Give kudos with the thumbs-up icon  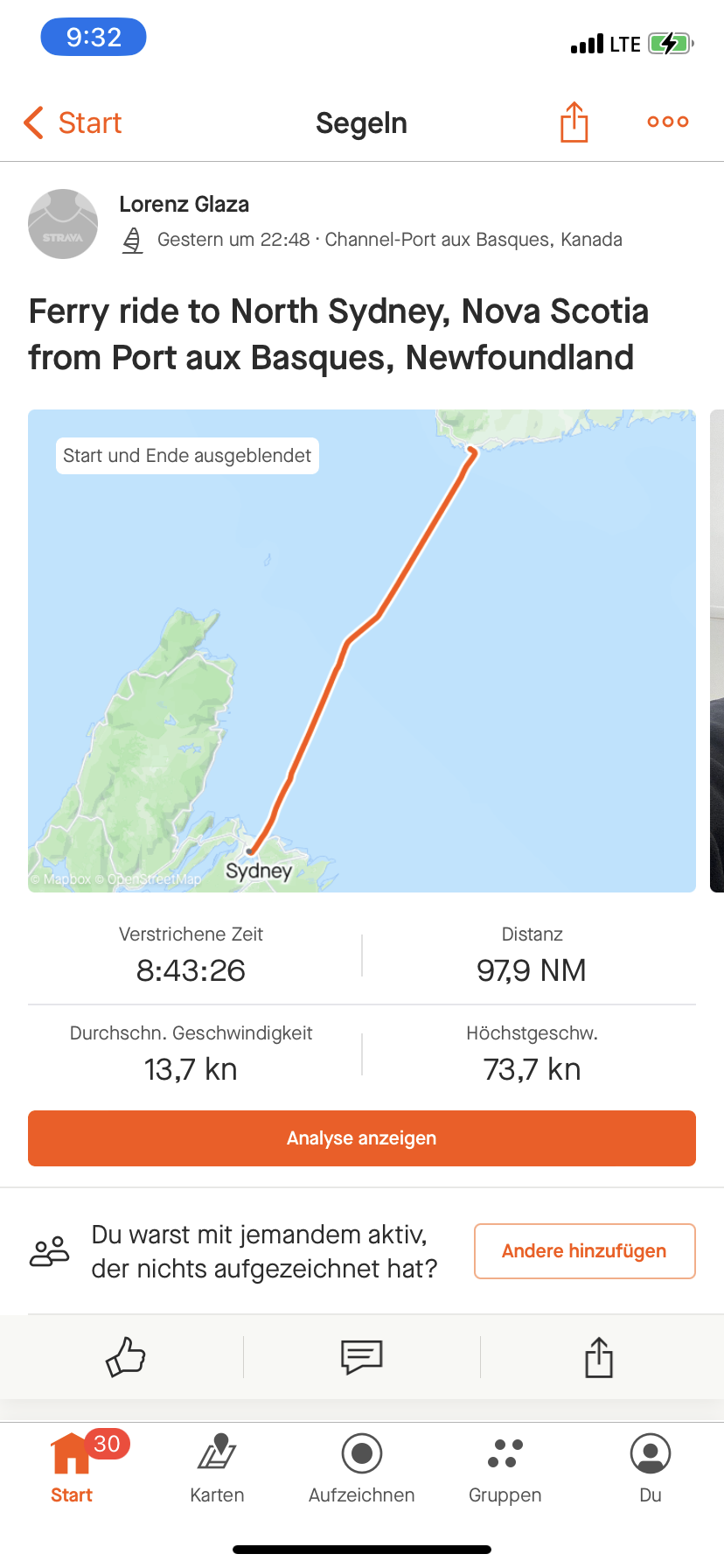tap(126, 1357)
